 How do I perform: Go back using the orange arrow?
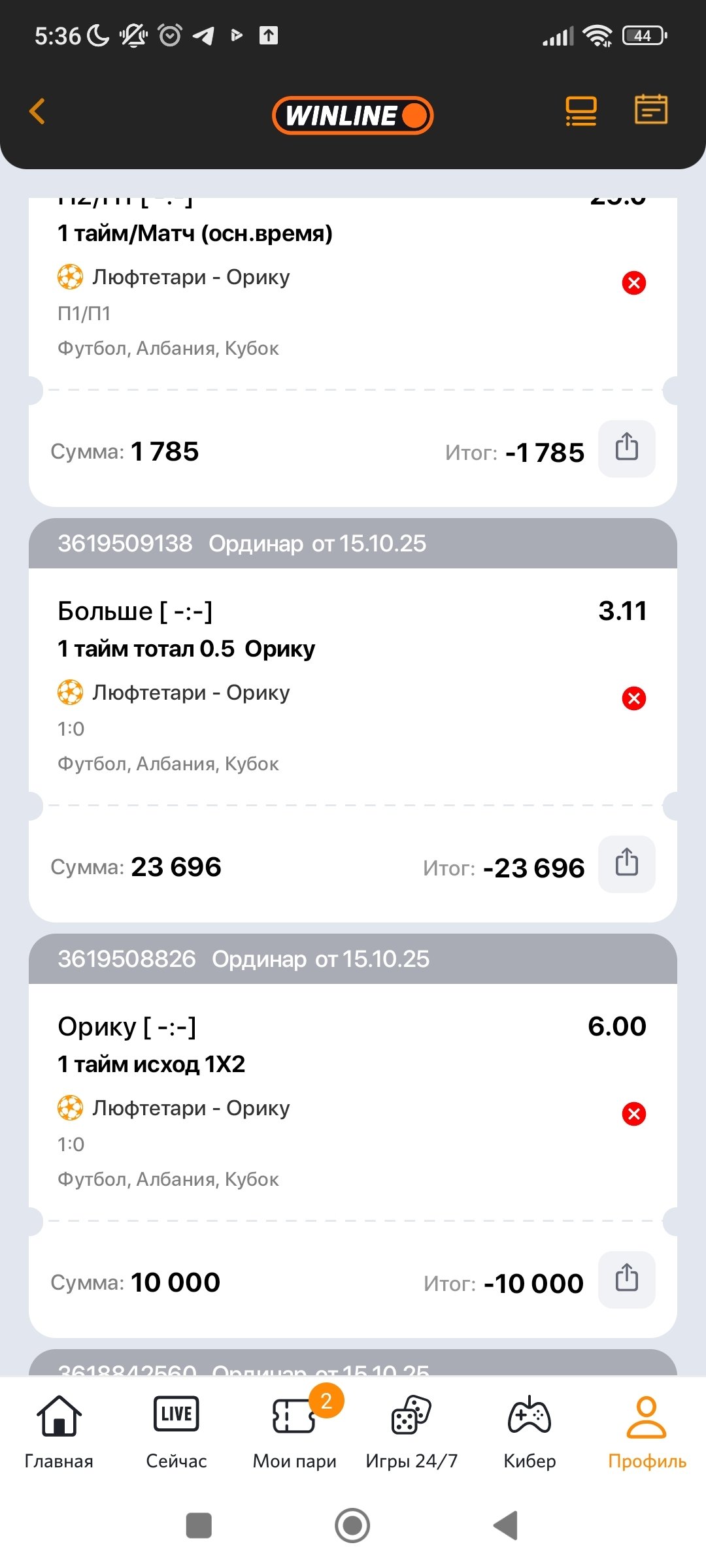37,111
